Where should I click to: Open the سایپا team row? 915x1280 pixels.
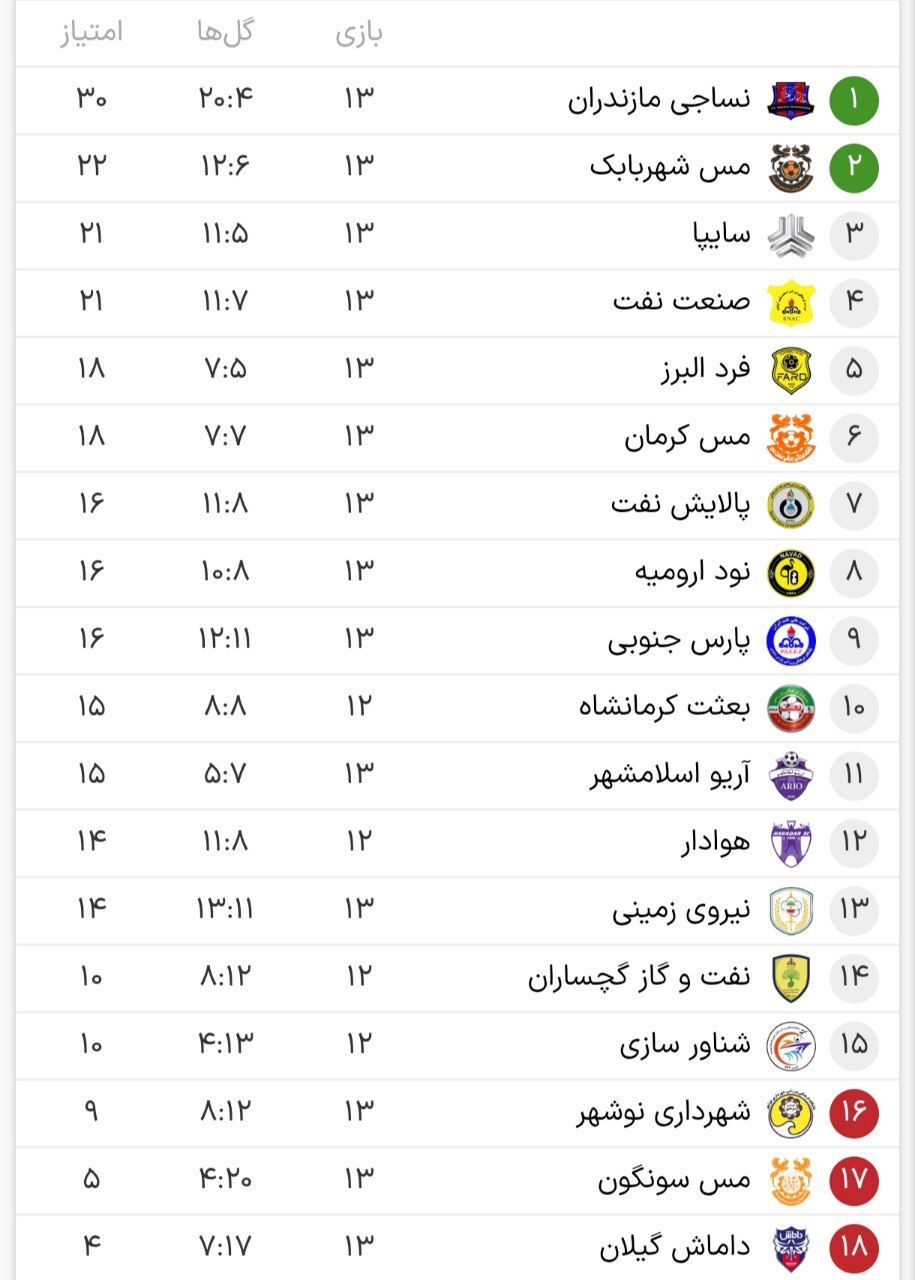[x=721, y=235]
